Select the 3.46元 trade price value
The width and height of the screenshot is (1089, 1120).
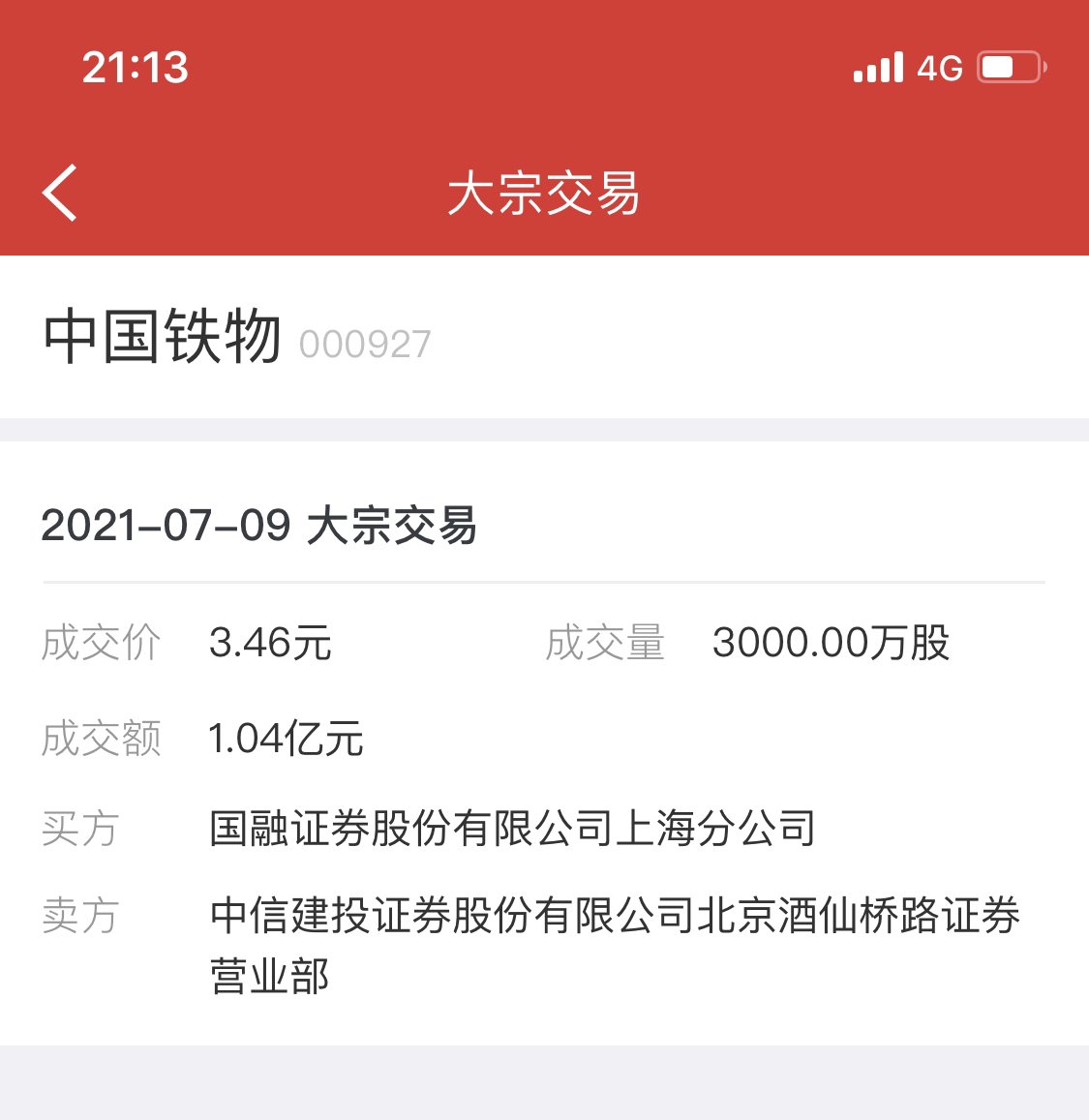coord(271,643)
